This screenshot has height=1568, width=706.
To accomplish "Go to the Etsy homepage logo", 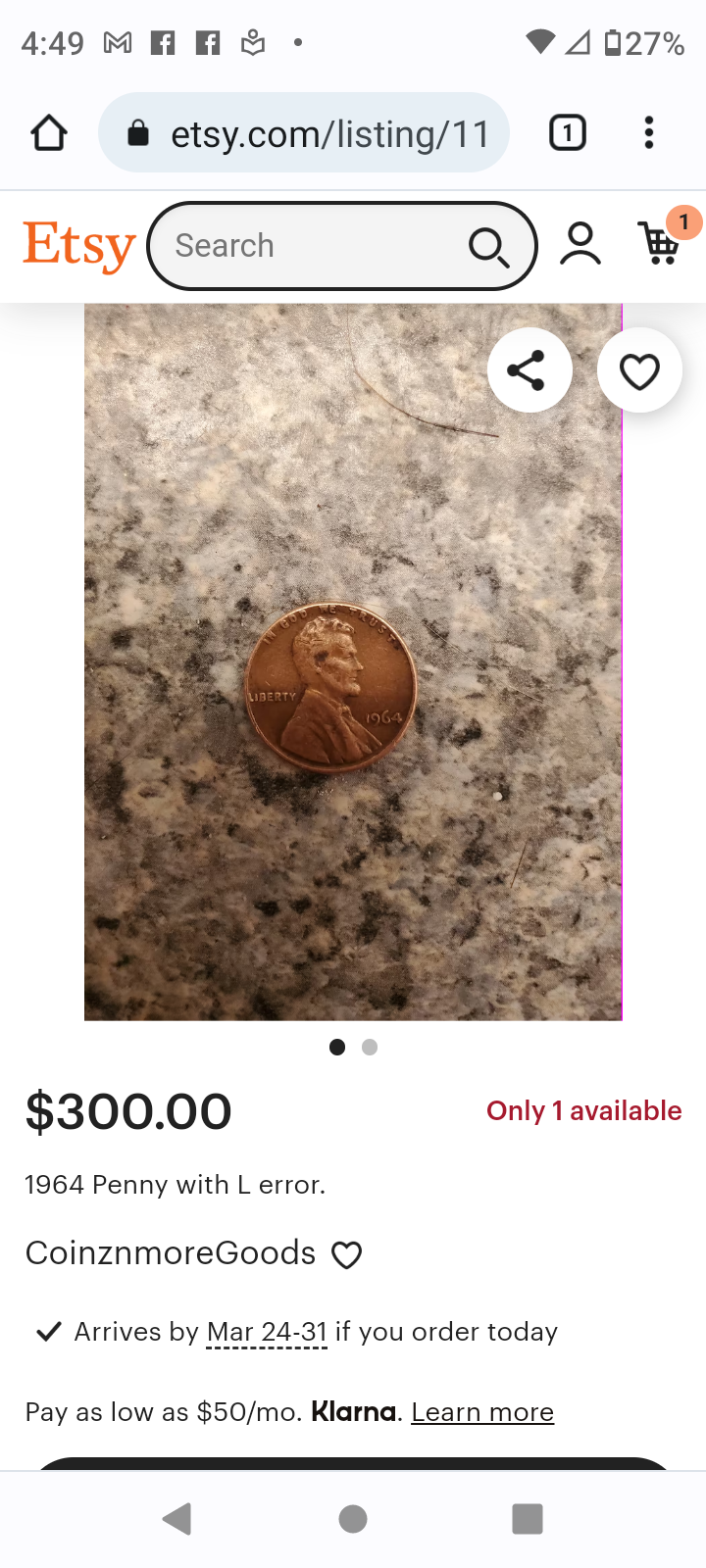I will click(x=78, y=245).
